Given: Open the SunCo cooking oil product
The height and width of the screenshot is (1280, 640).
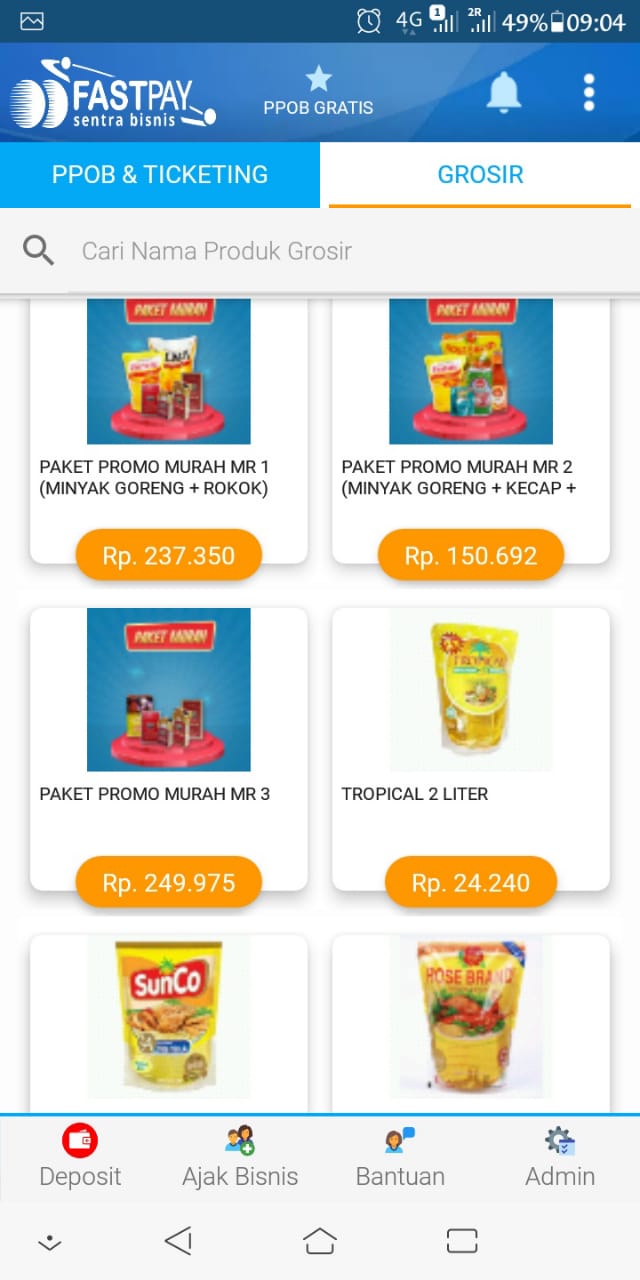Looking at the screenshot, I should pos(169,1024).
